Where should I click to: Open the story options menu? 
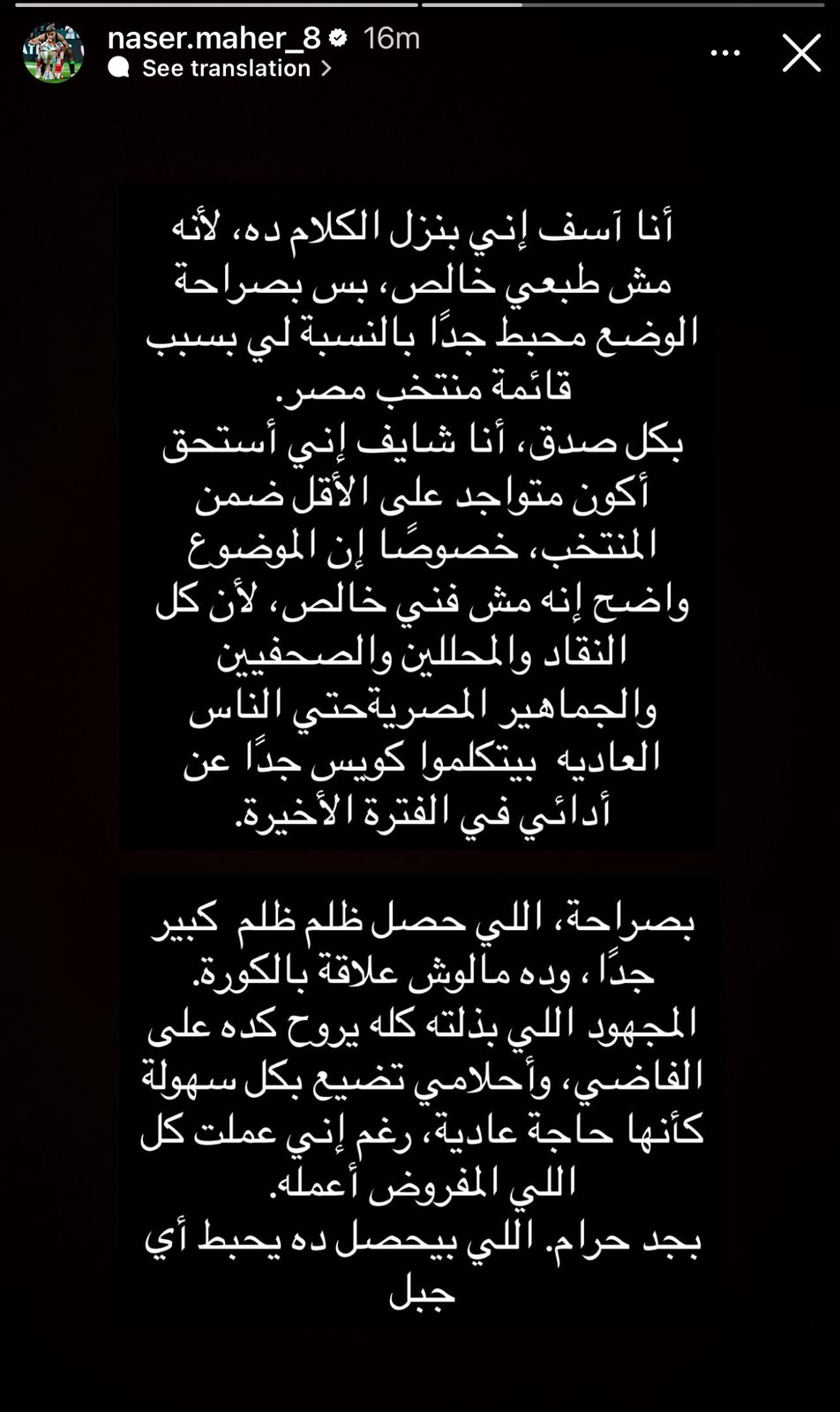(725, 54)
